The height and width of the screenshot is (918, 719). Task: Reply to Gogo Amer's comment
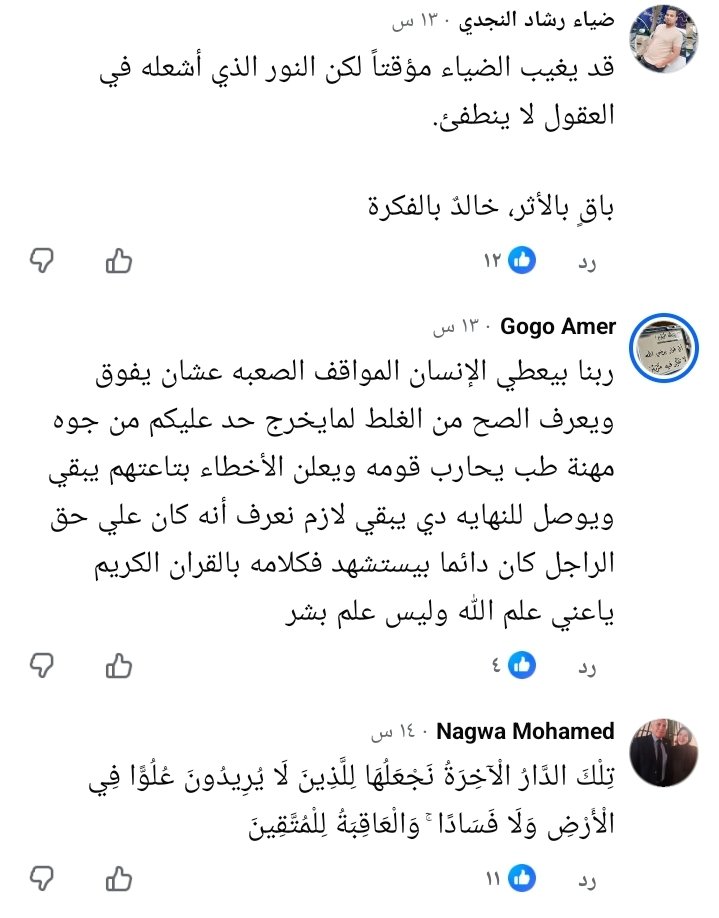pos(587,664)
